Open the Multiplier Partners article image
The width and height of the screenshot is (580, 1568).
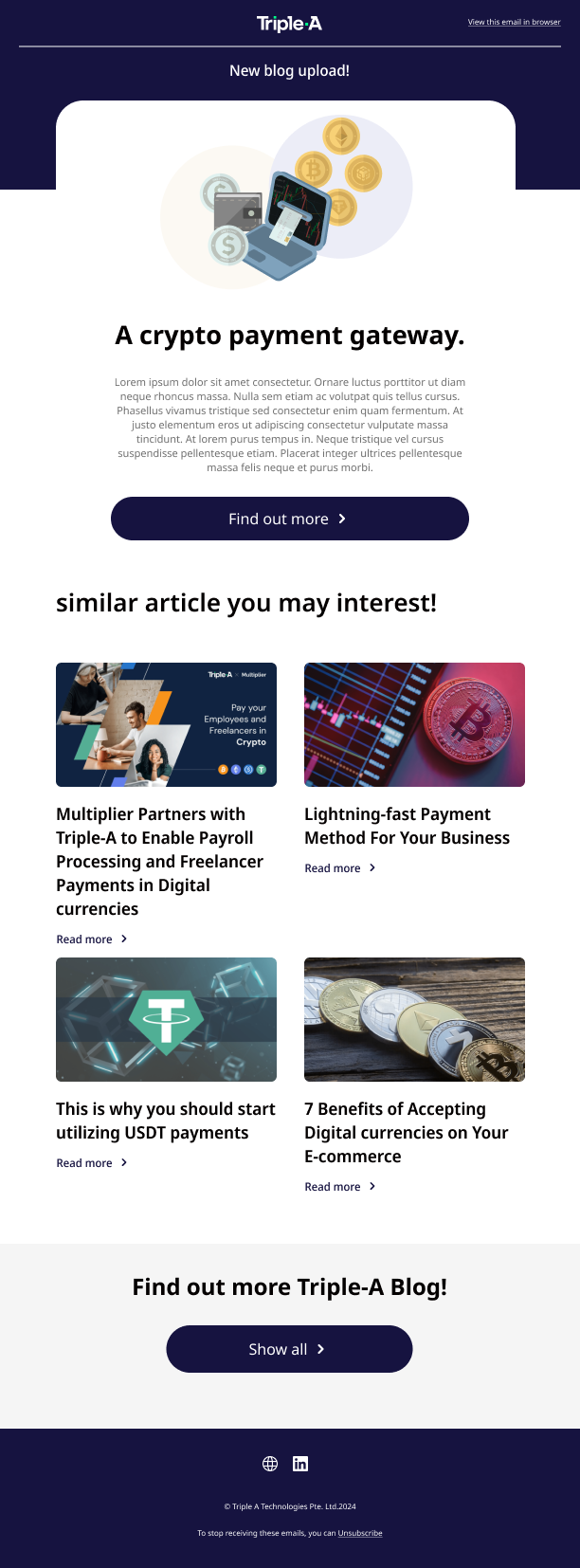[x=166, y=724]
